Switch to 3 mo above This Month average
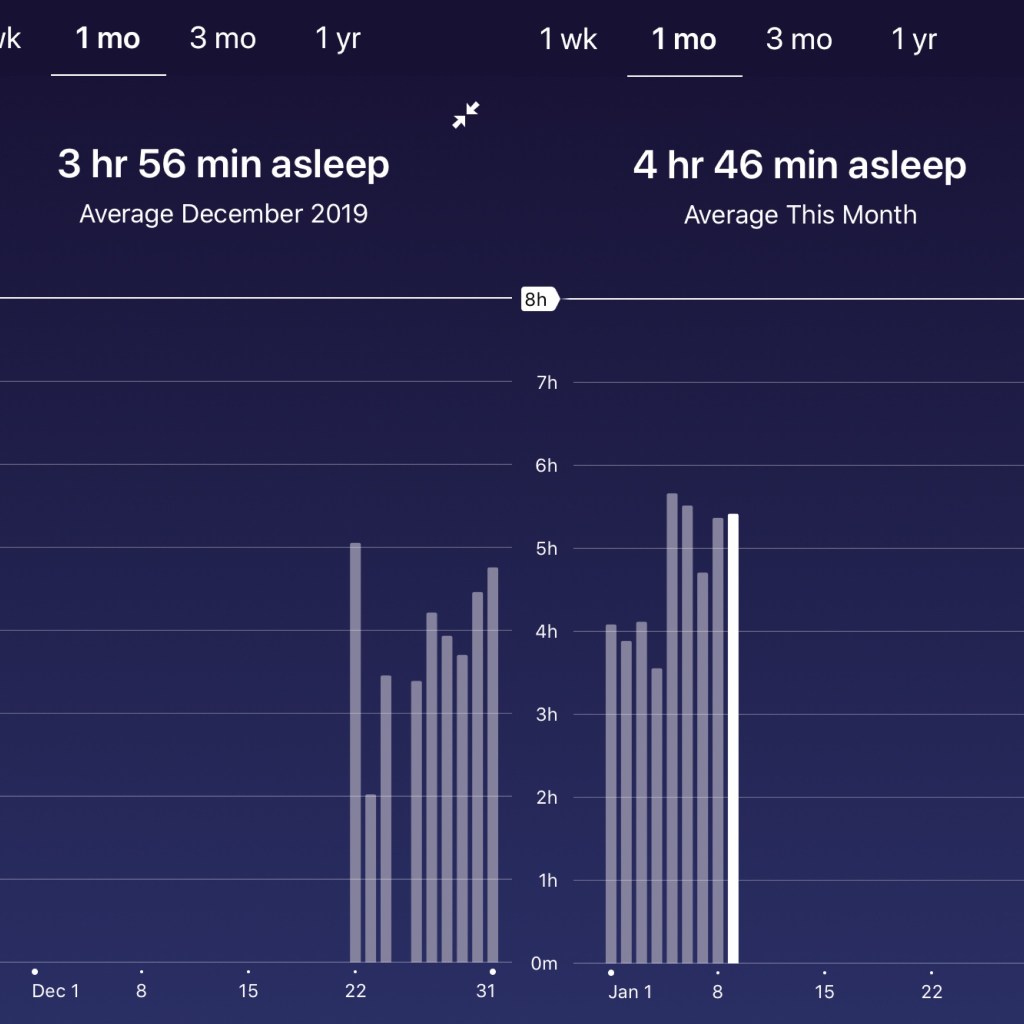 tap(799, 39)
